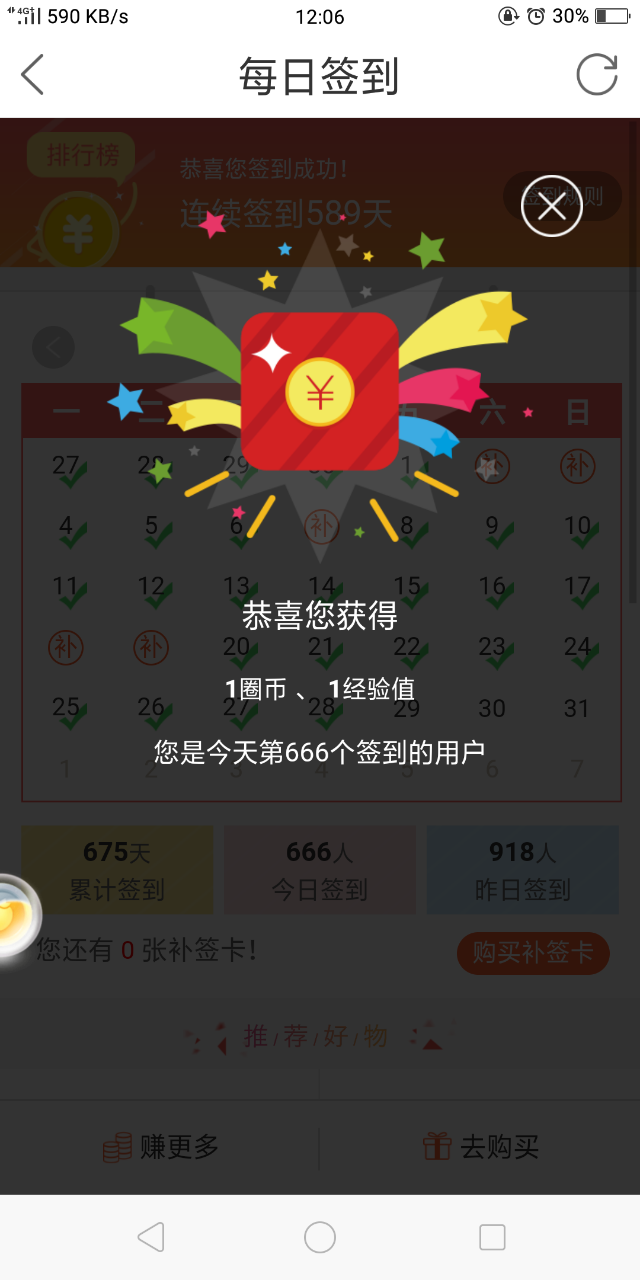Open recent apps from navigation bar
This screenshot has height=1280, width=640.
[x=492, y=1237]
